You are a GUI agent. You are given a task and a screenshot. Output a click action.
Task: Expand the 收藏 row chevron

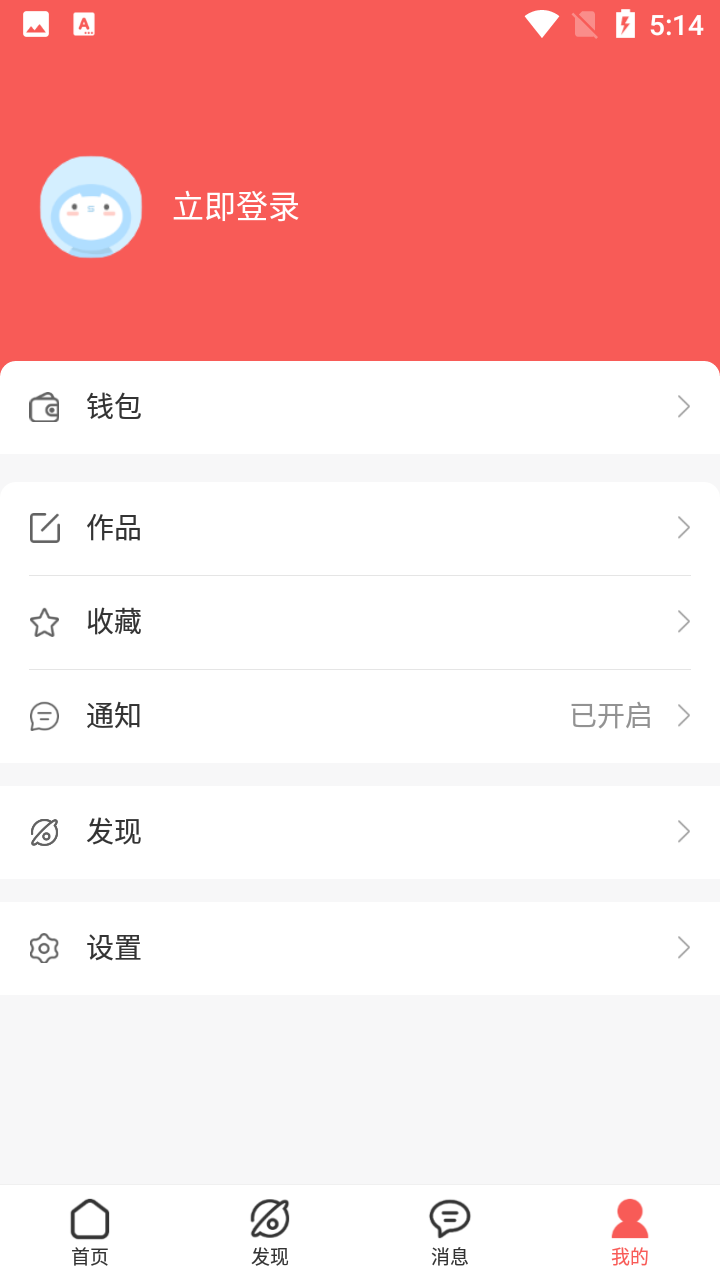pos(683,621)
